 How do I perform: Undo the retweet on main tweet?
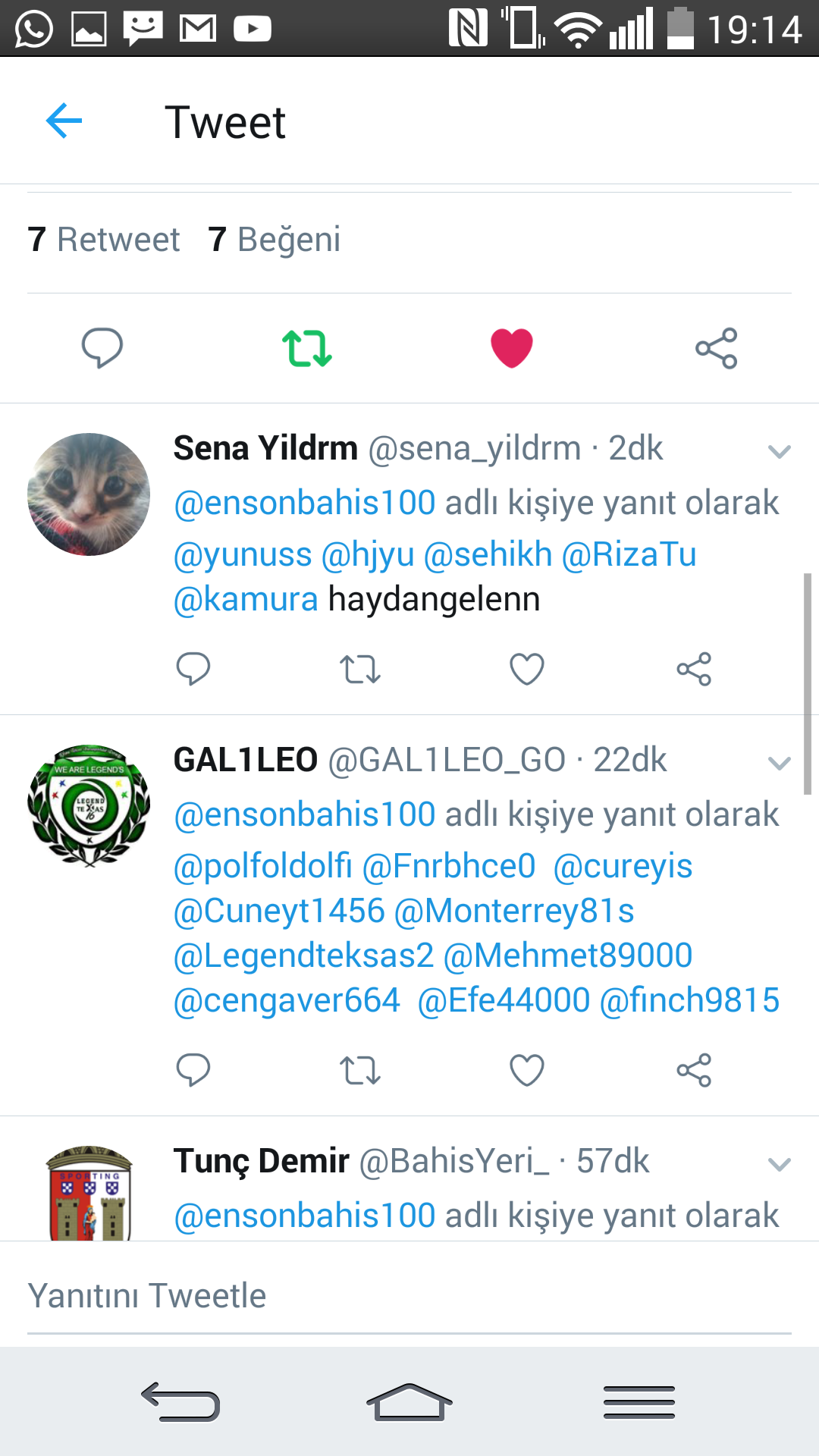[x=307, y=348]
